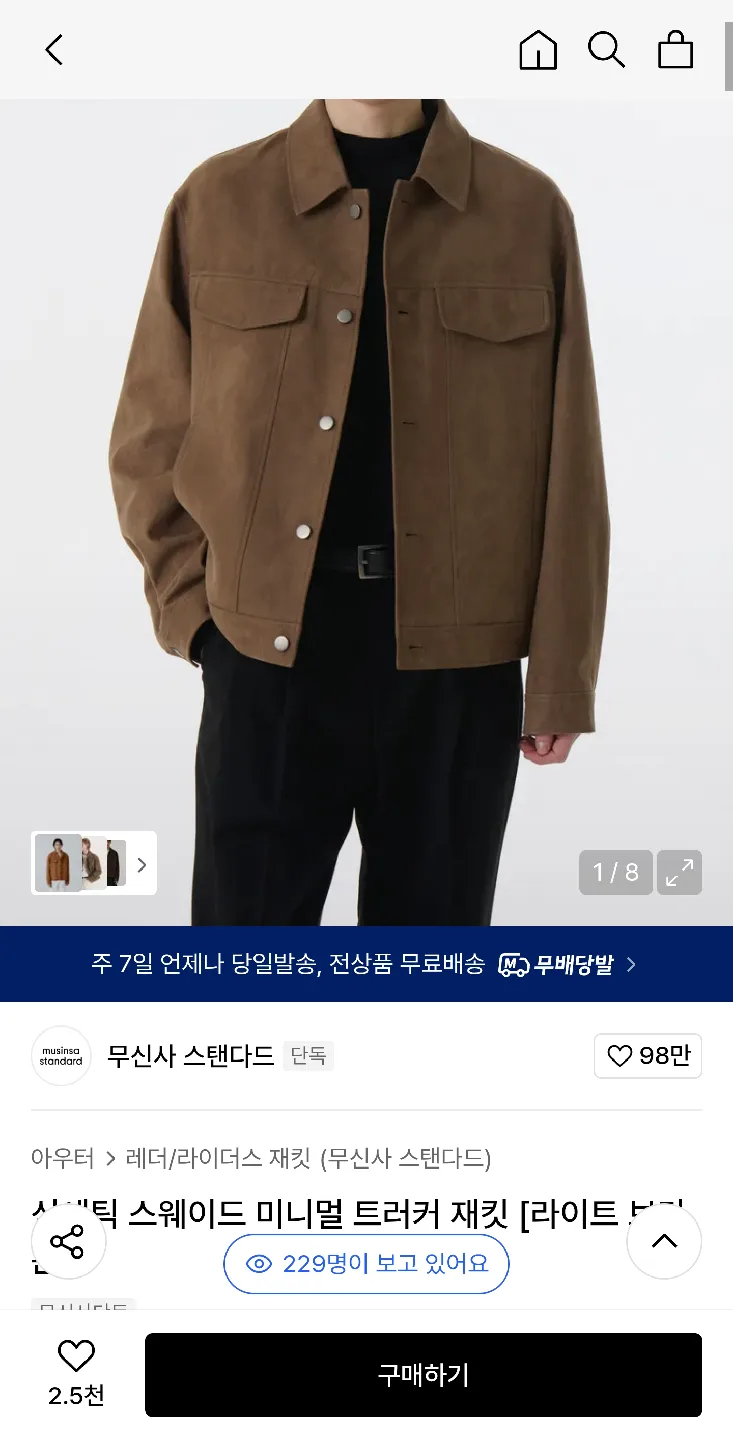Image resolution: width=733 pixels, height=1440 pixels.
Task: Jump back to top with the up arrow
Action: click(664, 1242)
